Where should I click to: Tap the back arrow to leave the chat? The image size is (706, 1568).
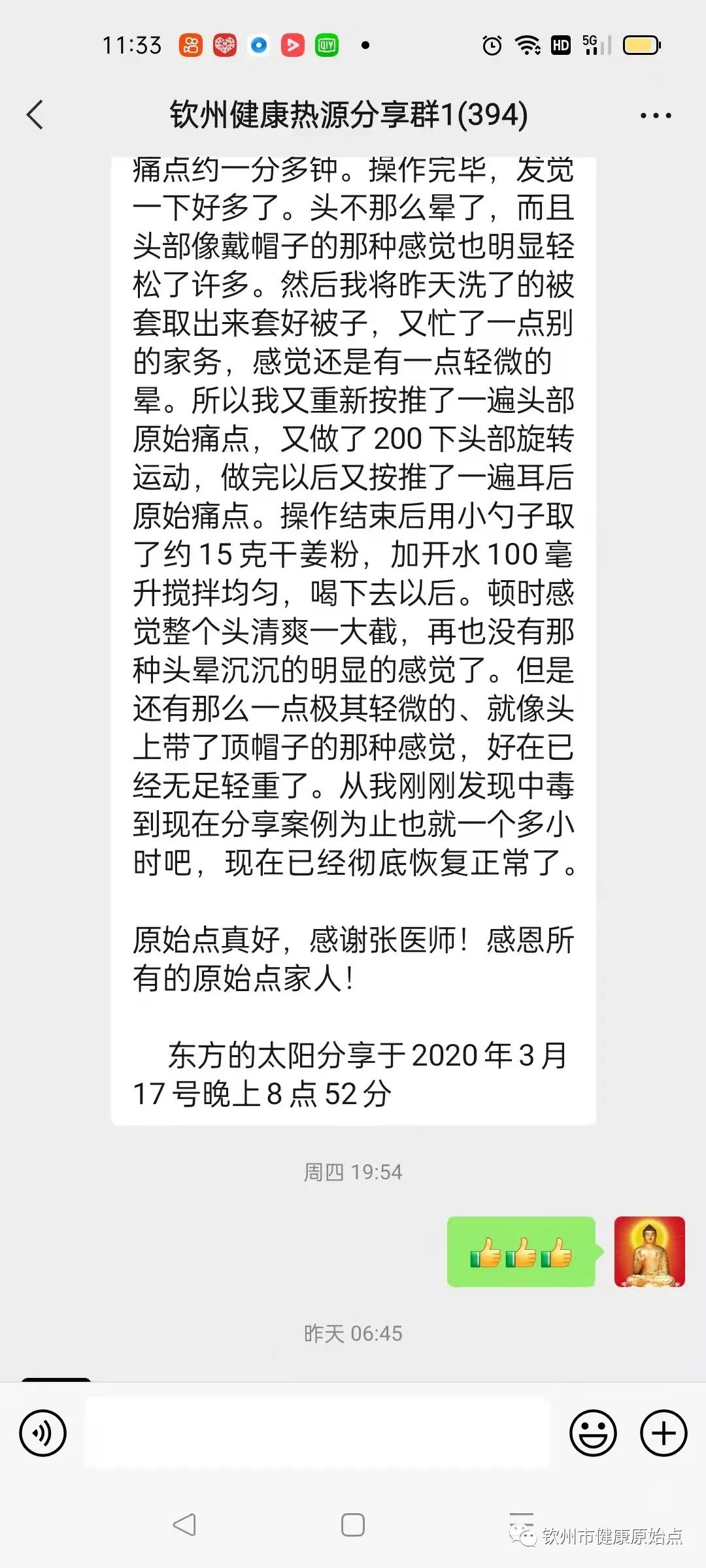pyautogui.click(x=36, y=114)
